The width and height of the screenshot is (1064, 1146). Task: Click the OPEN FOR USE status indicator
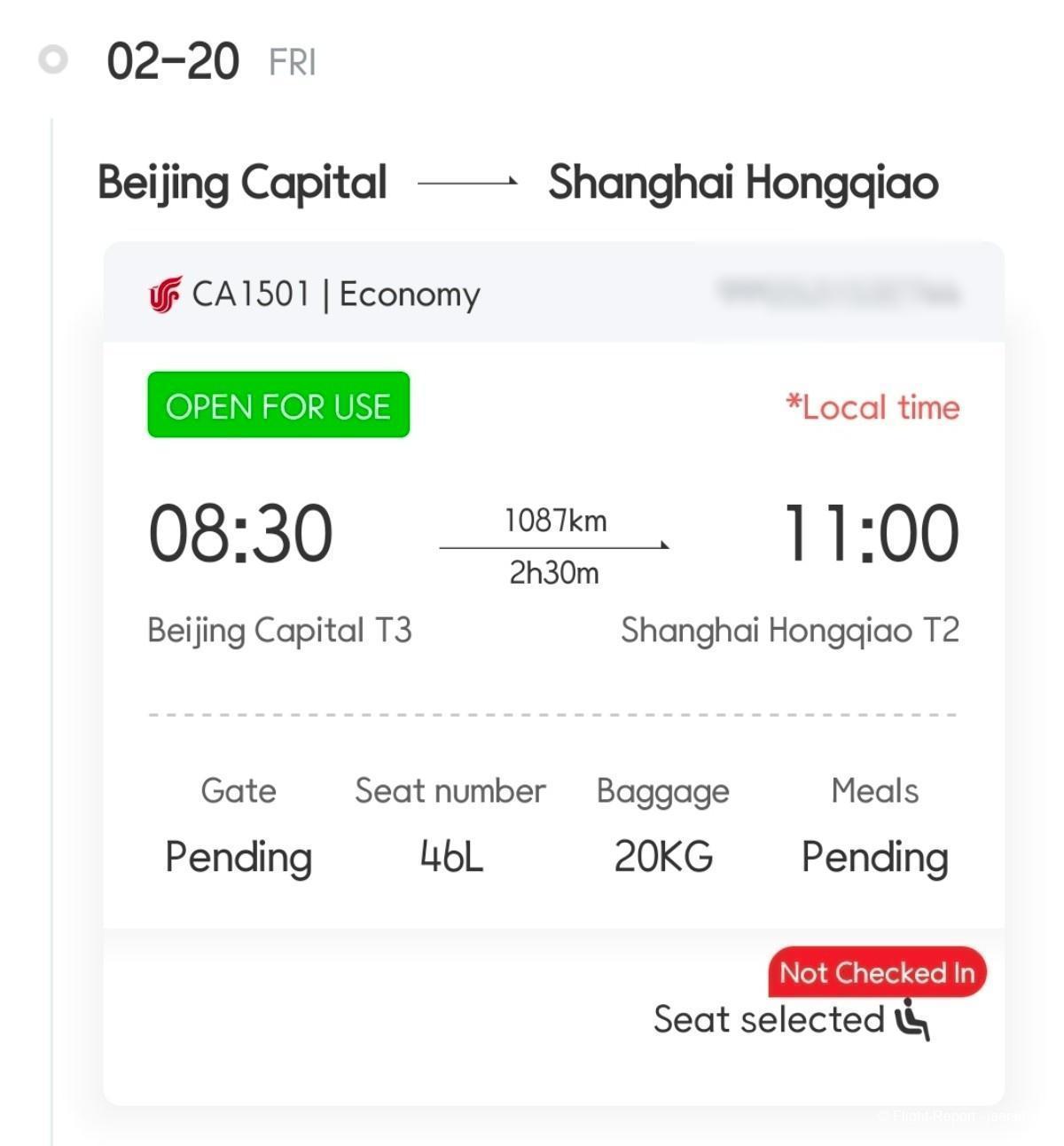(278, 405)
